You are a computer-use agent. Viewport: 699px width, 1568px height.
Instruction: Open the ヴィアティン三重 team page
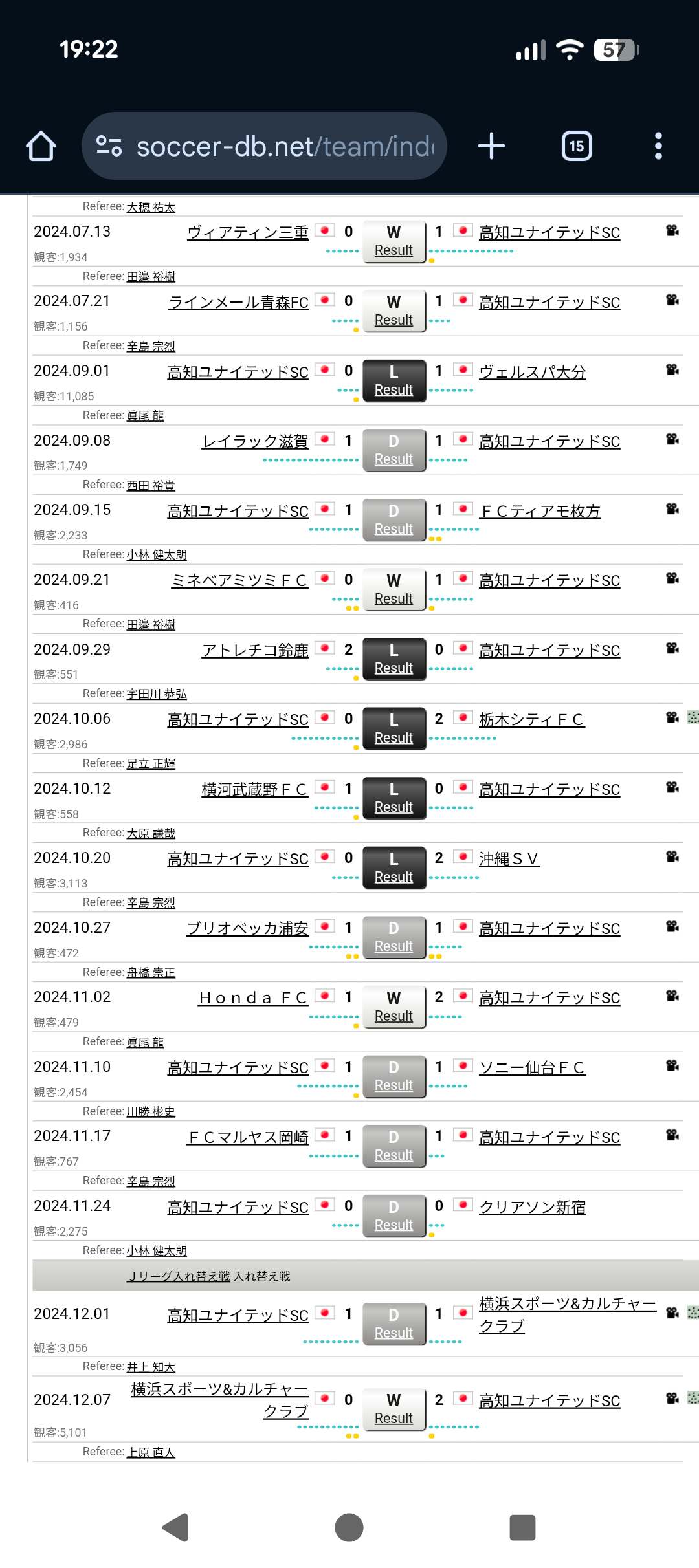click(248, 233)
